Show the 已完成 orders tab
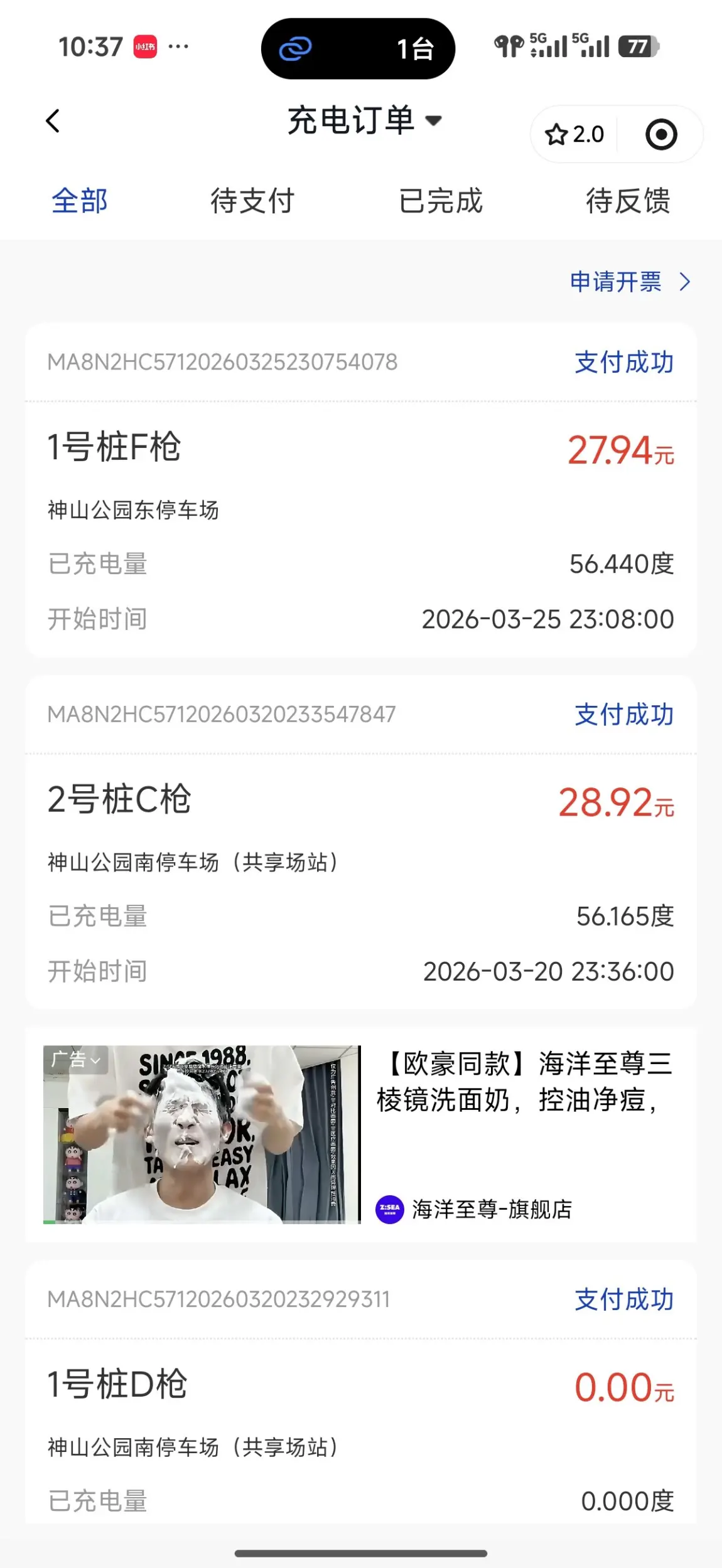Screen dimensions: 722x1568 (x=441, y=201)
